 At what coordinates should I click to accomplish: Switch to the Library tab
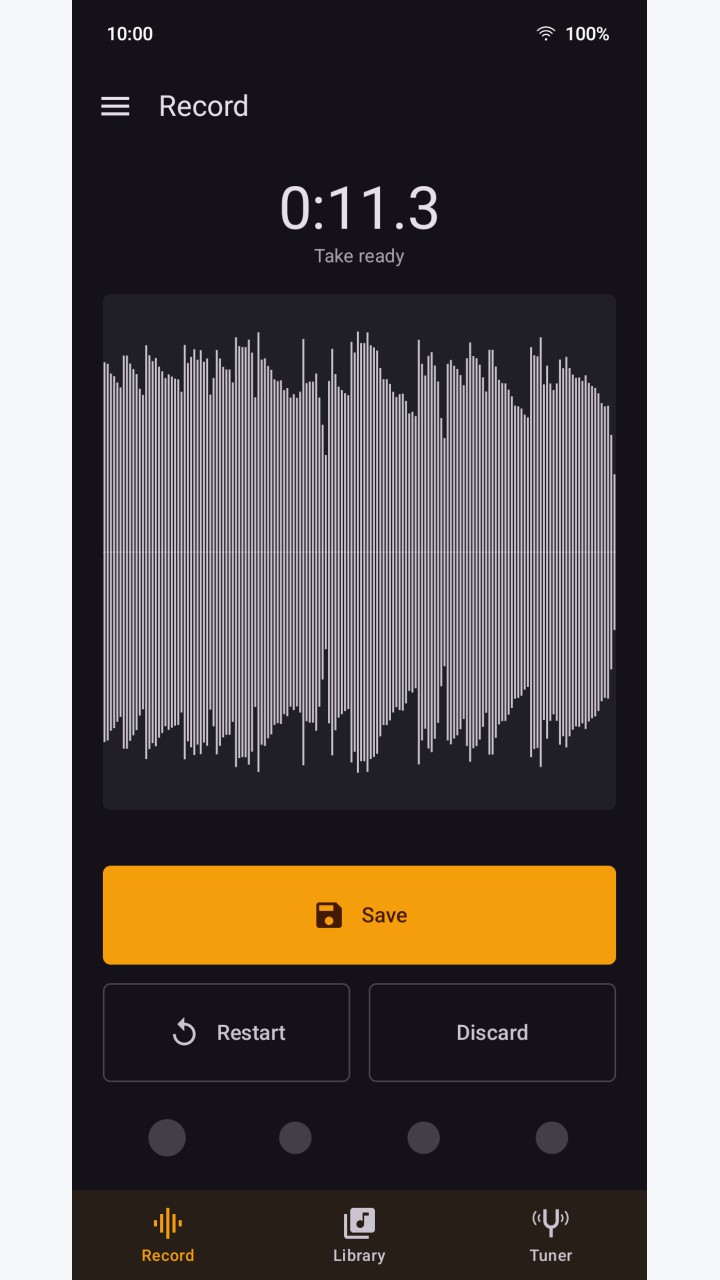(359, 1235)
